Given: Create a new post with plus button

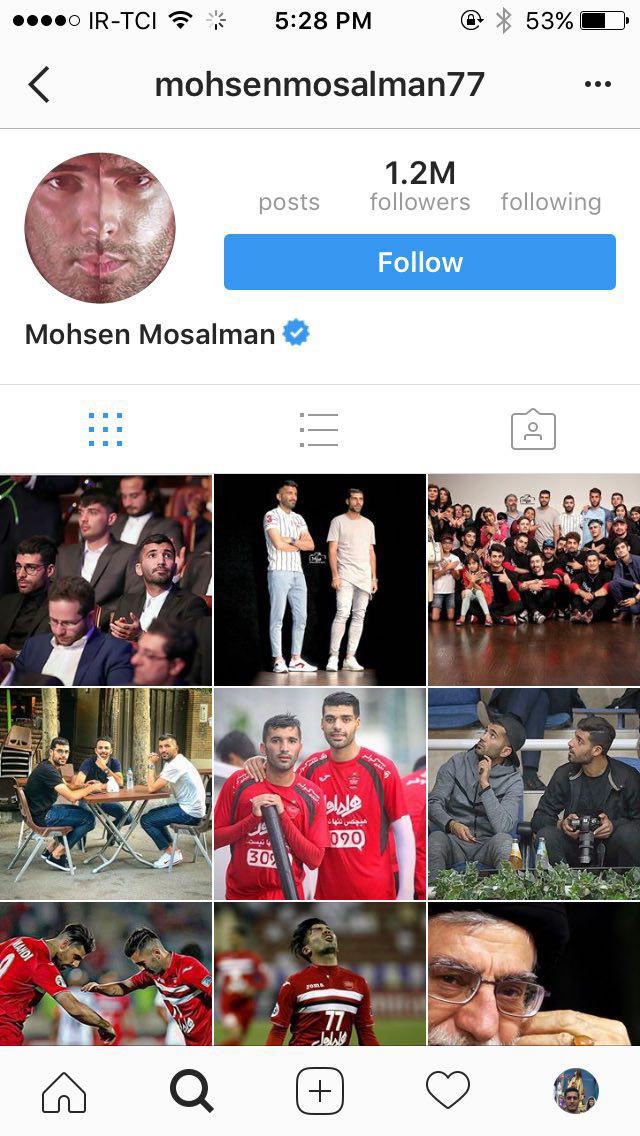Looking at the screenshot, I should [320, 1091].
